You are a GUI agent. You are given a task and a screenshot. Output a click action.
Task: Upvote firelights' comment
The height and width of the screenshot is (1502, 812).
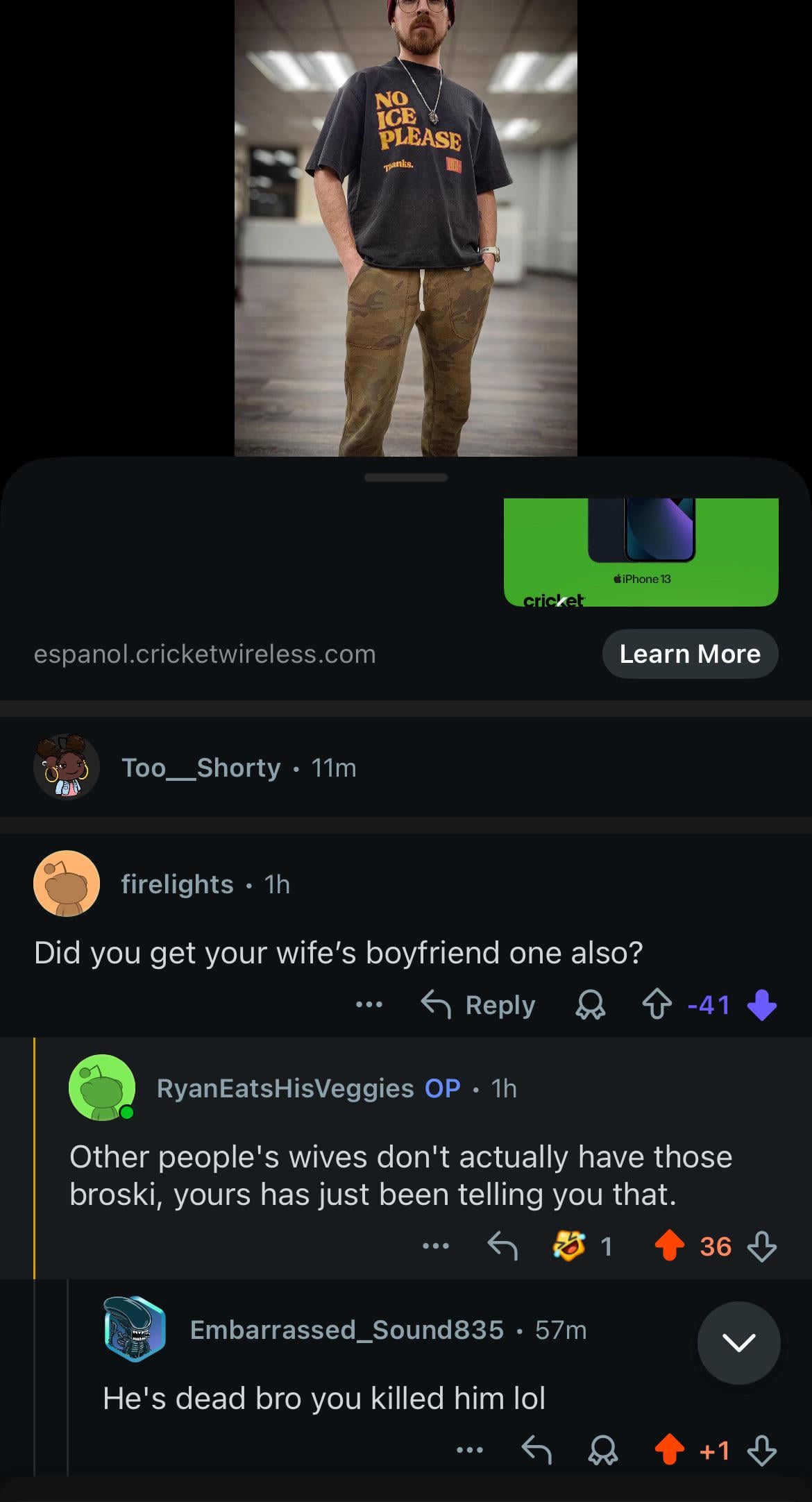[x=657, y=1005]
